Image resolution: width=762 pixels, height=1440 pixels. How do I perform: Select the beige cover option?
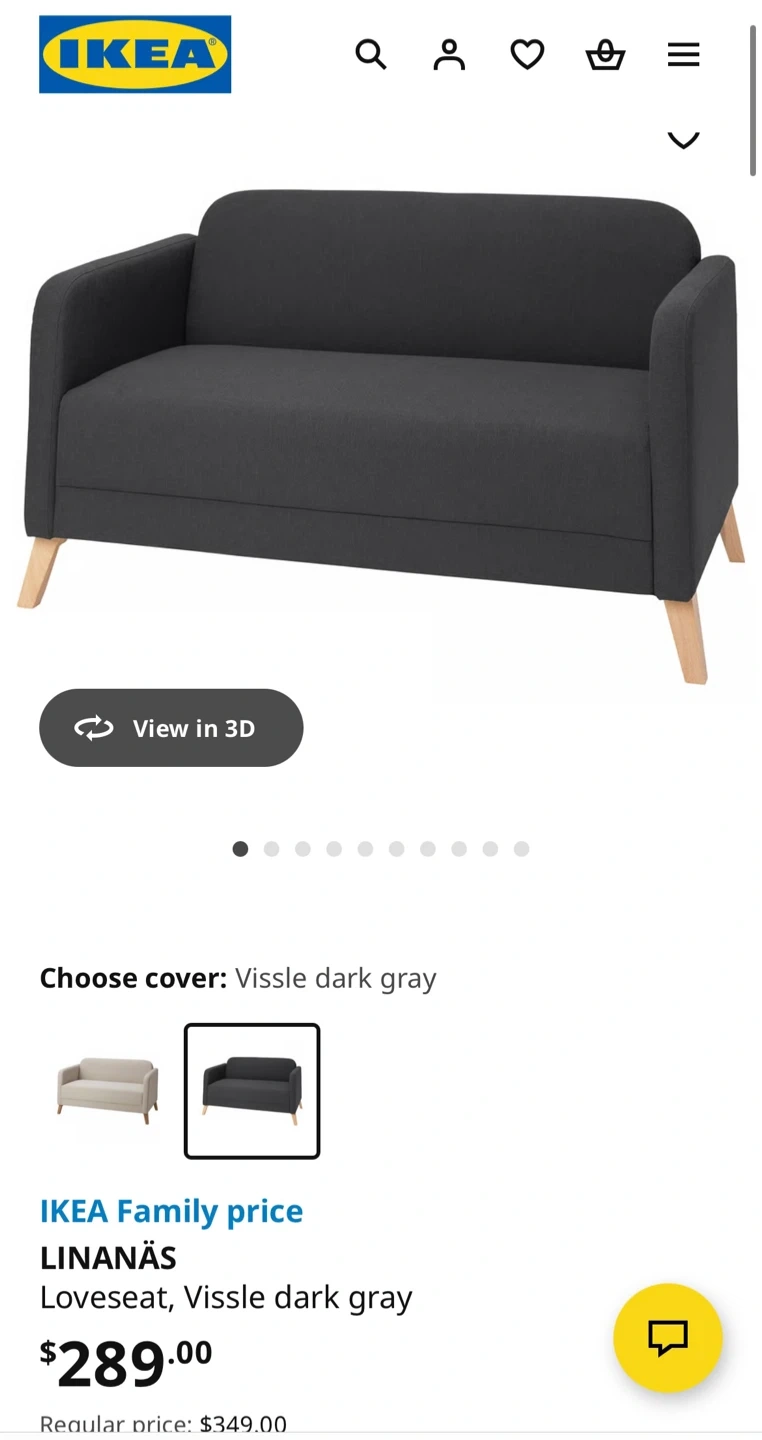[x=108, y=1091]
